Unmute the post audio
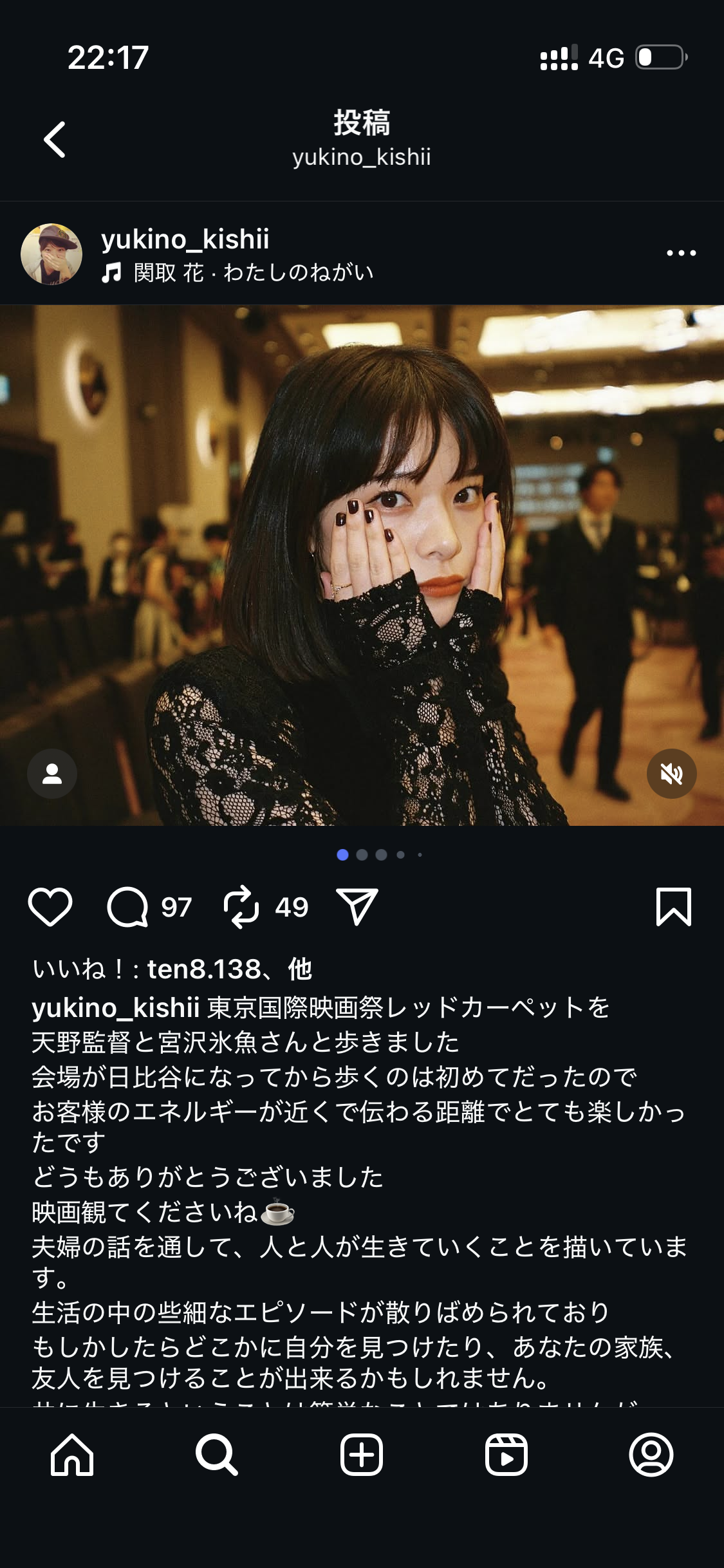This screenshot has height=1568, width=724. pyautogui.click(x=671, y=774)
